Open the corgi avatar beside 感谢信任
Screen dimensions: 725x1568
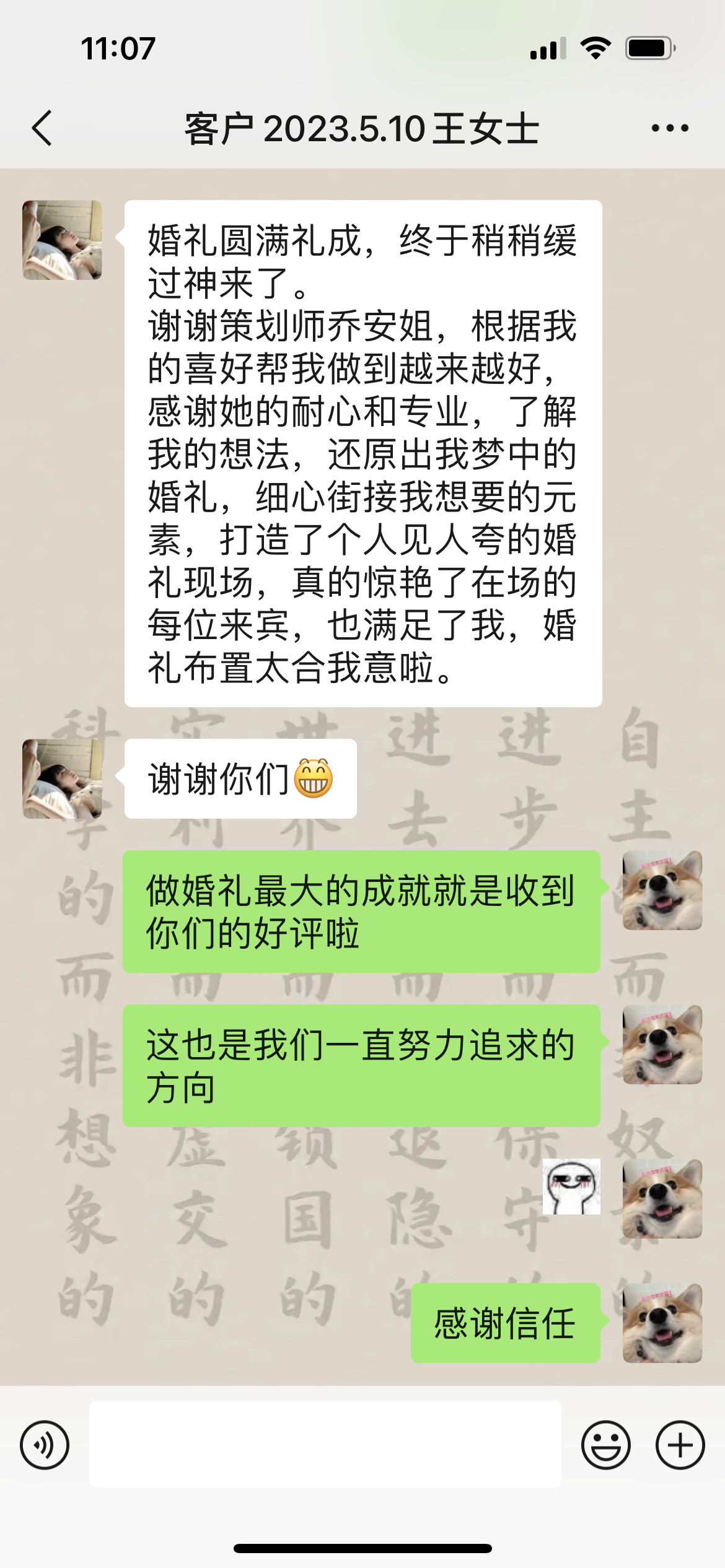662,1323
